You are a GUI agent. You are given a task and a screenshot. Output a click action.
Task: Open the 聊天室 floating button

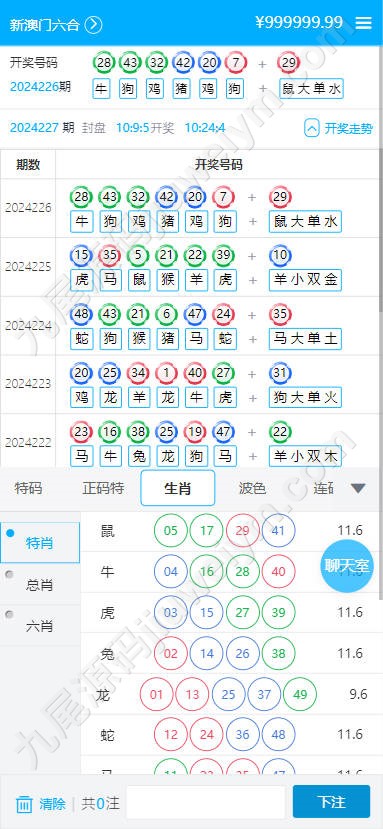click(346, 566)
